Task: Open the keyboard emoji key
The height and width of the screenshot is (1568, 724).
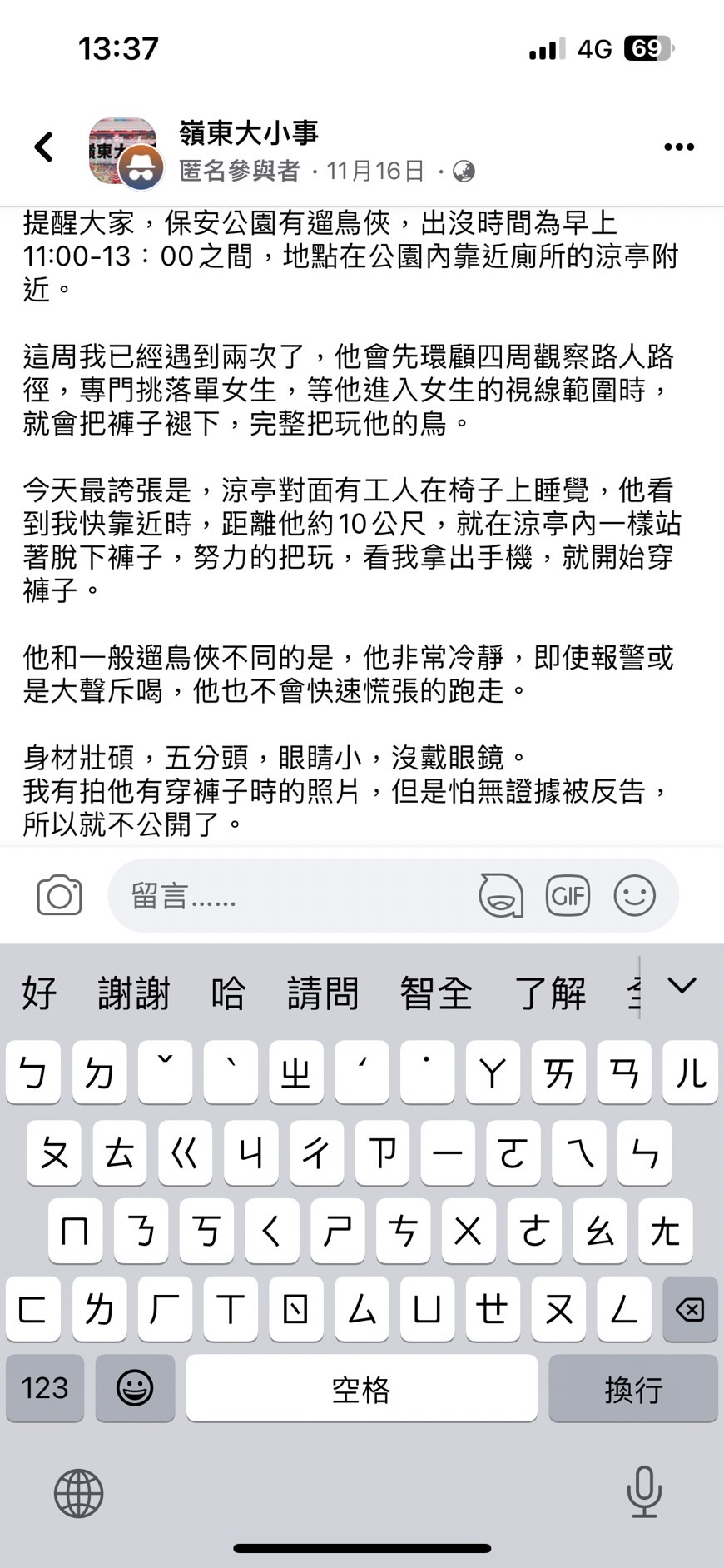Action: tap(135, 1388)
